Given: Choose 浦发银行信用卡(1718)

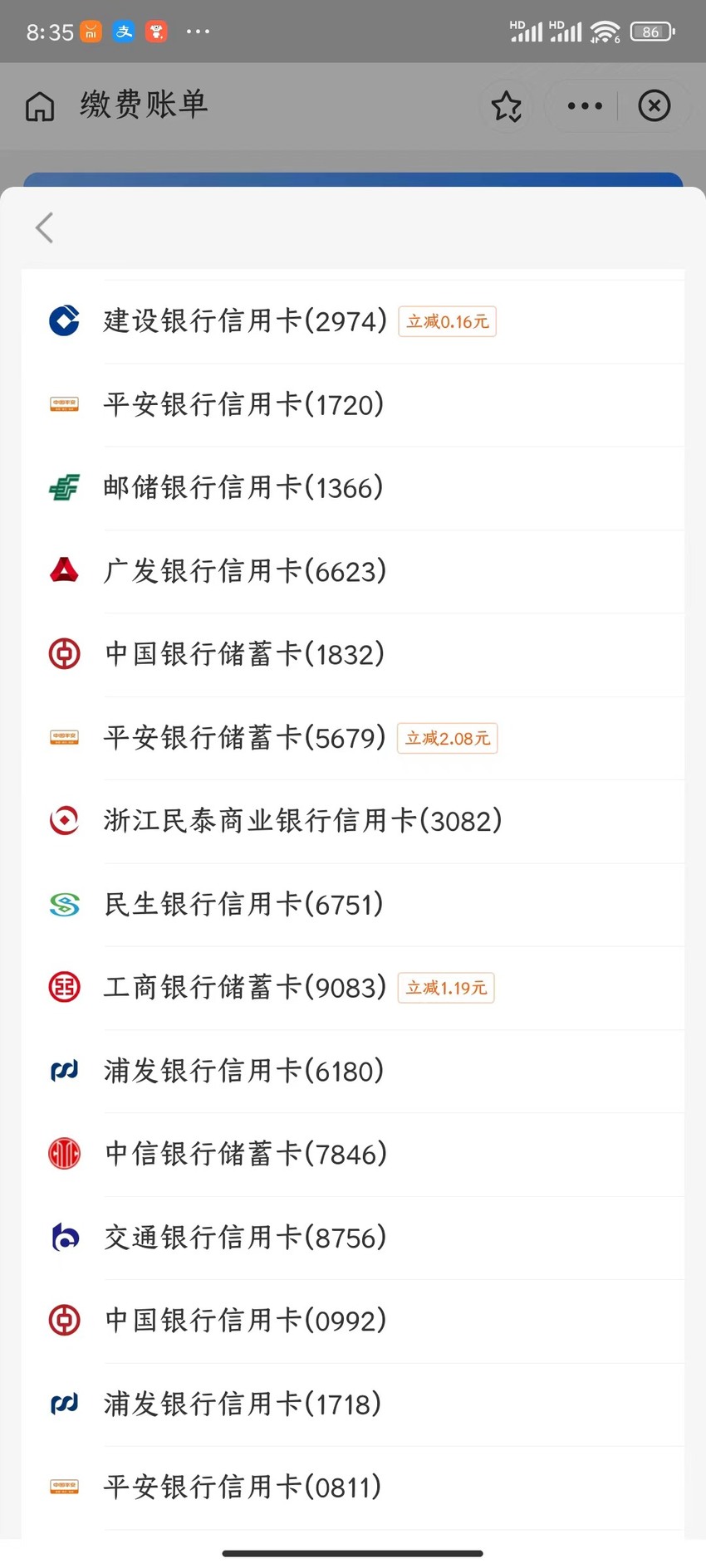Looking at the screenshot, I should pyautogui.click(x=353, y=1404).
